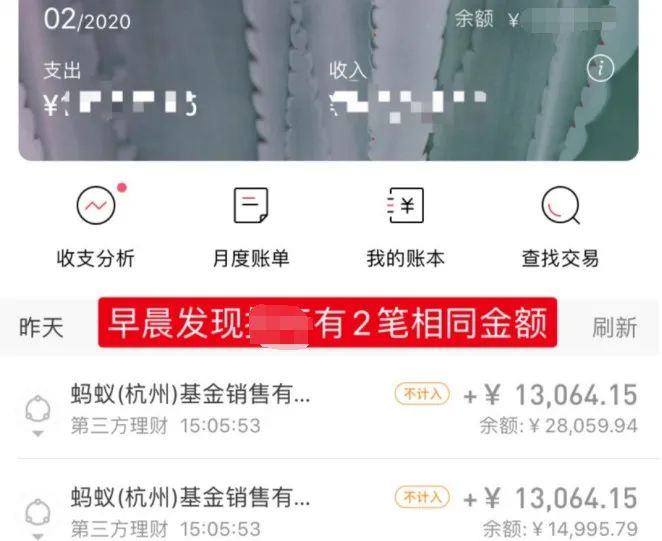Tap the info icon beside 收入

[600, 69]
